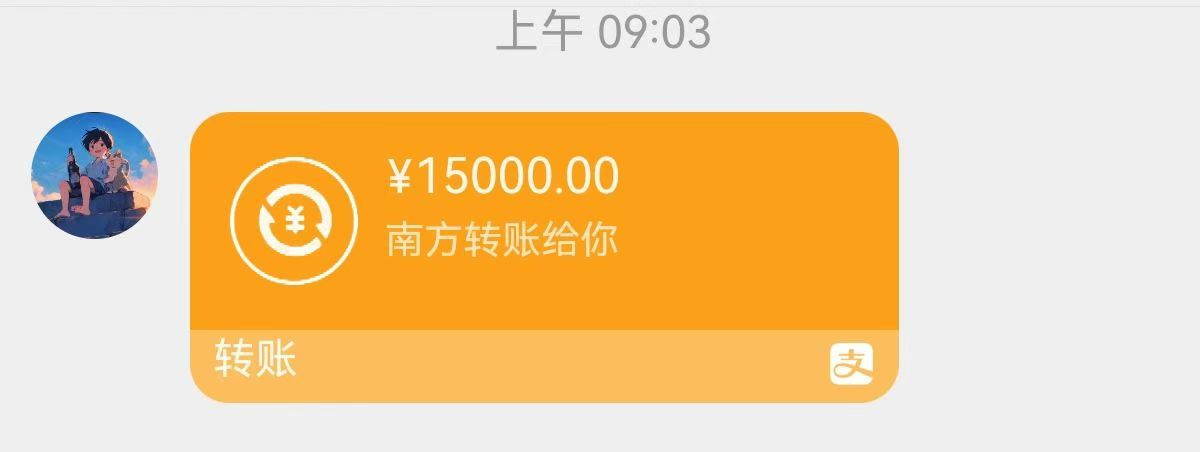View the sender's profile avatar
This screenshot has height=452, width=1200.
click(95, 175)
